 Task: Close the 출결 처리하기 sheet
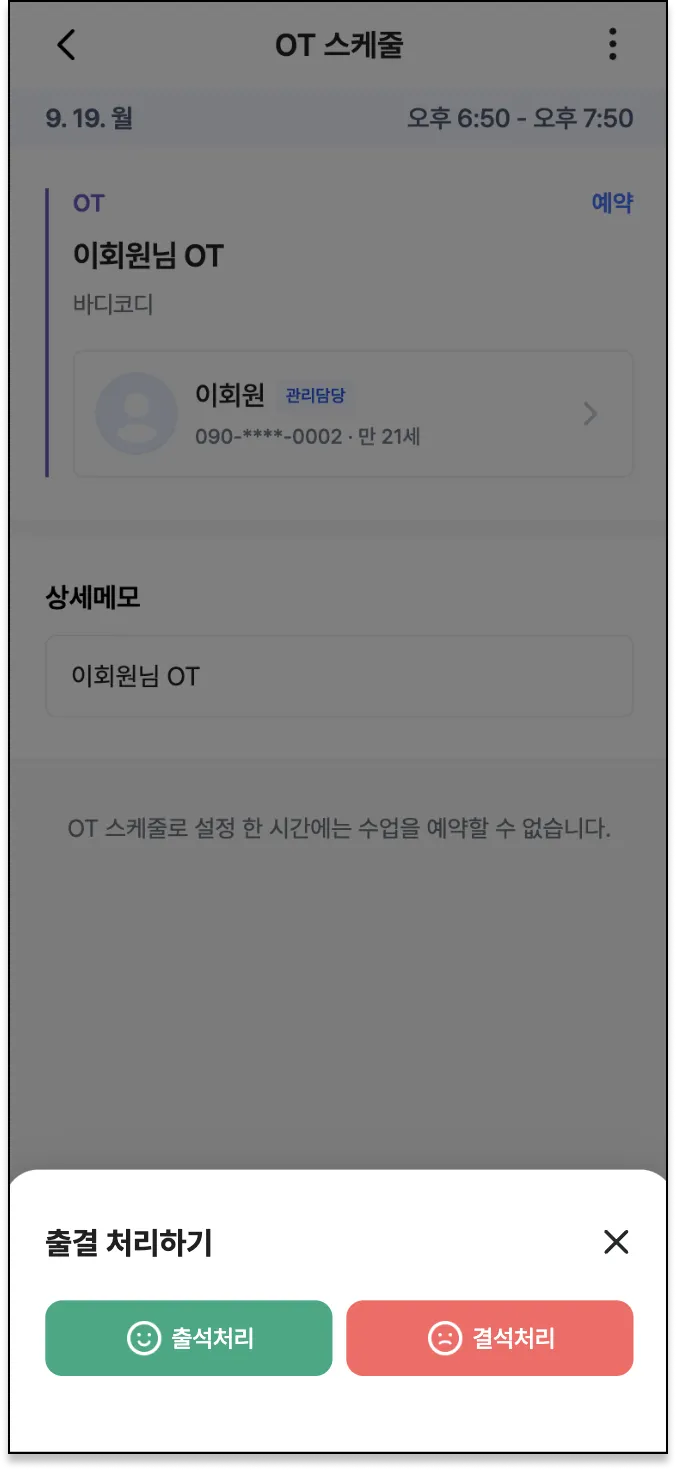(x=616, y=1242)
